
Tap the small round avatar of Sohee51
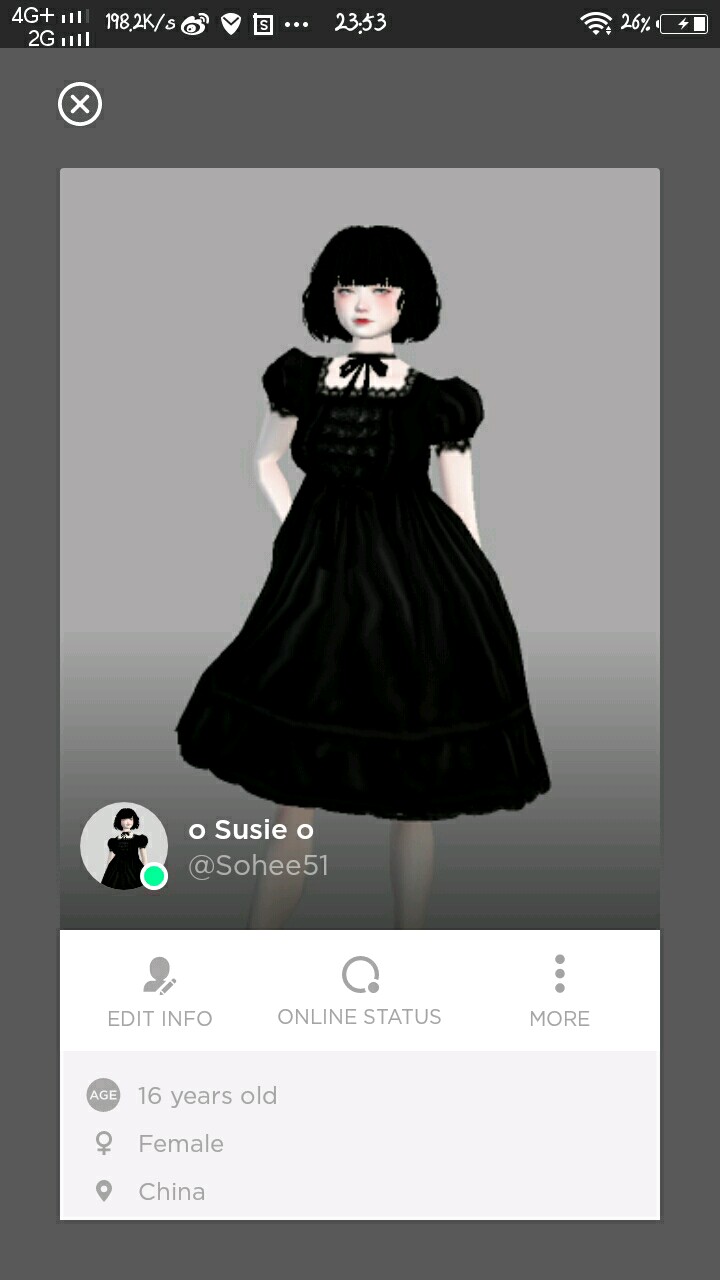(124, 846)
